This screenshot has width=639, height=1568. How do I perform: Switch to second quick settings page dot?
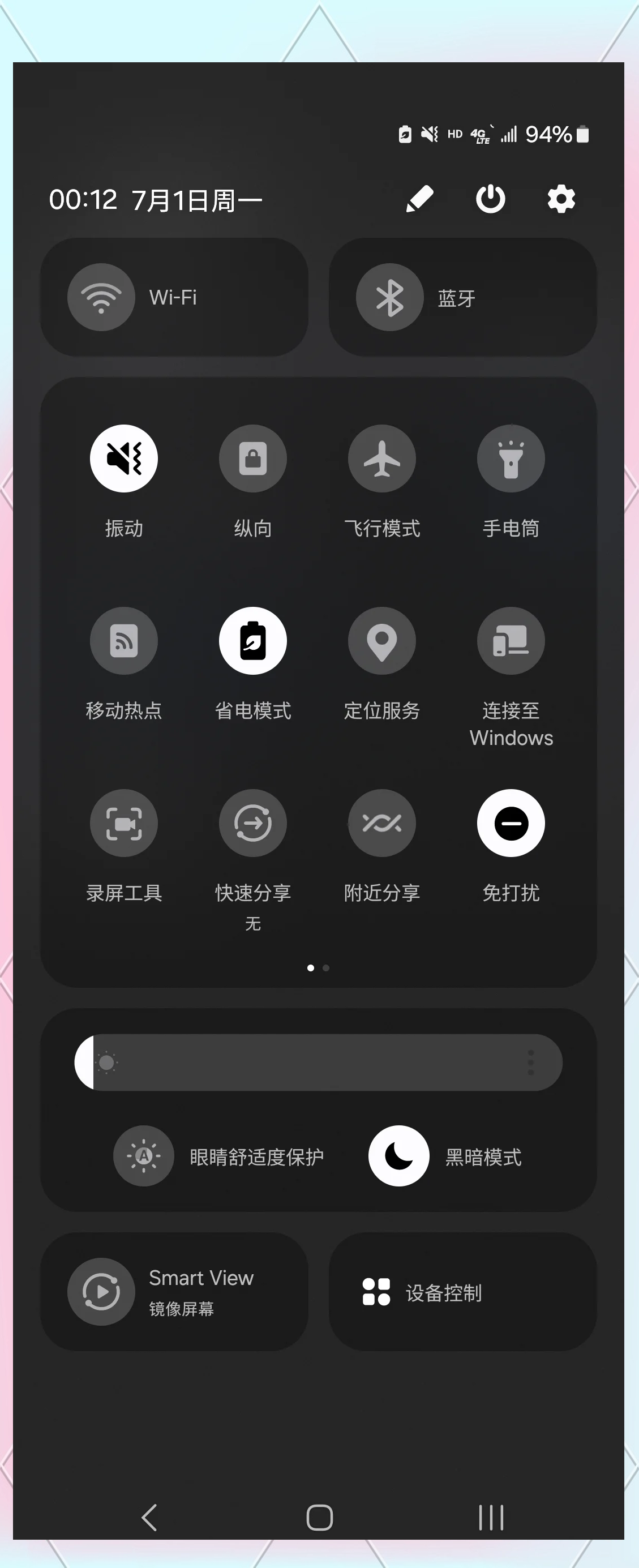325,968
